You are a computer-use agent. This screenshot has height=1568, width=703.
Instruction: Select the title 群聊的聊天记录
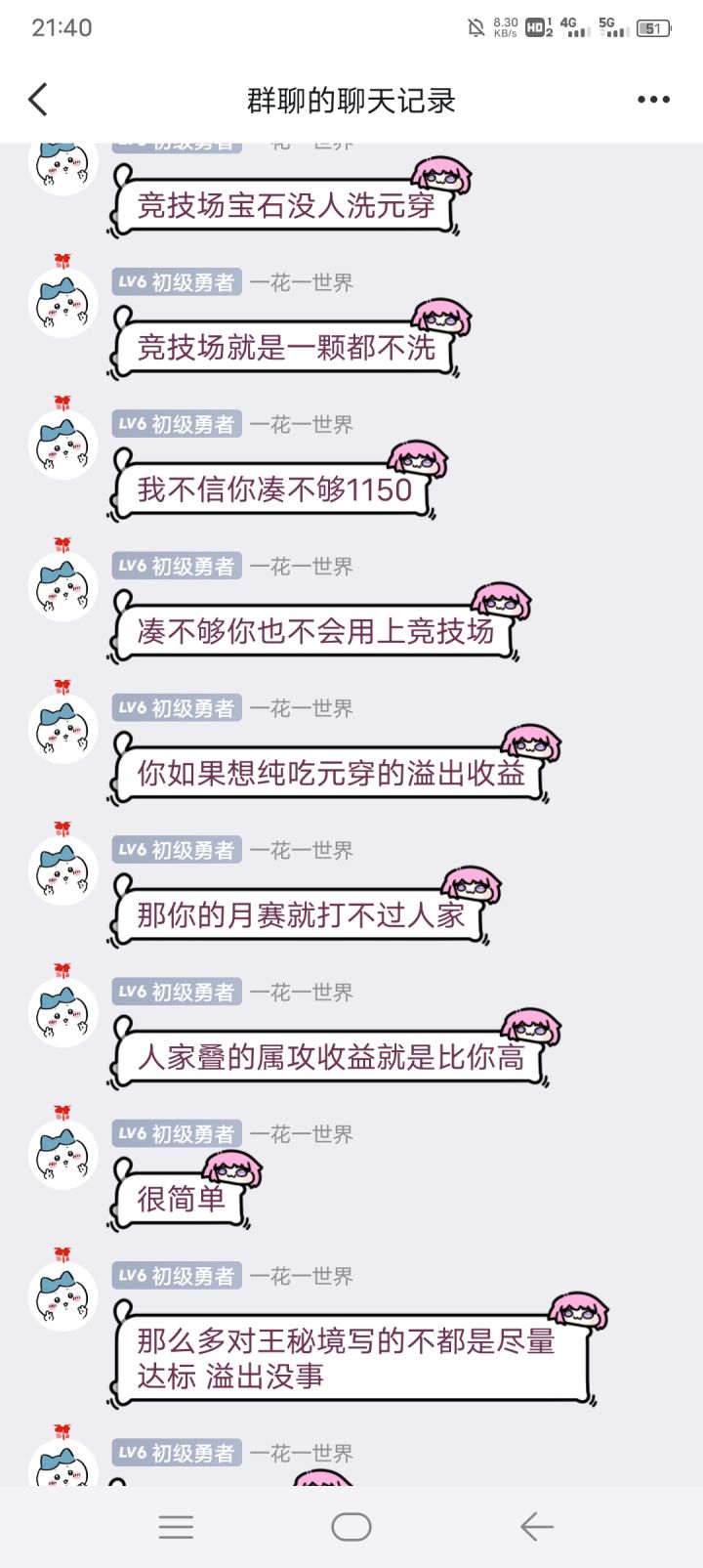[351, 99]
